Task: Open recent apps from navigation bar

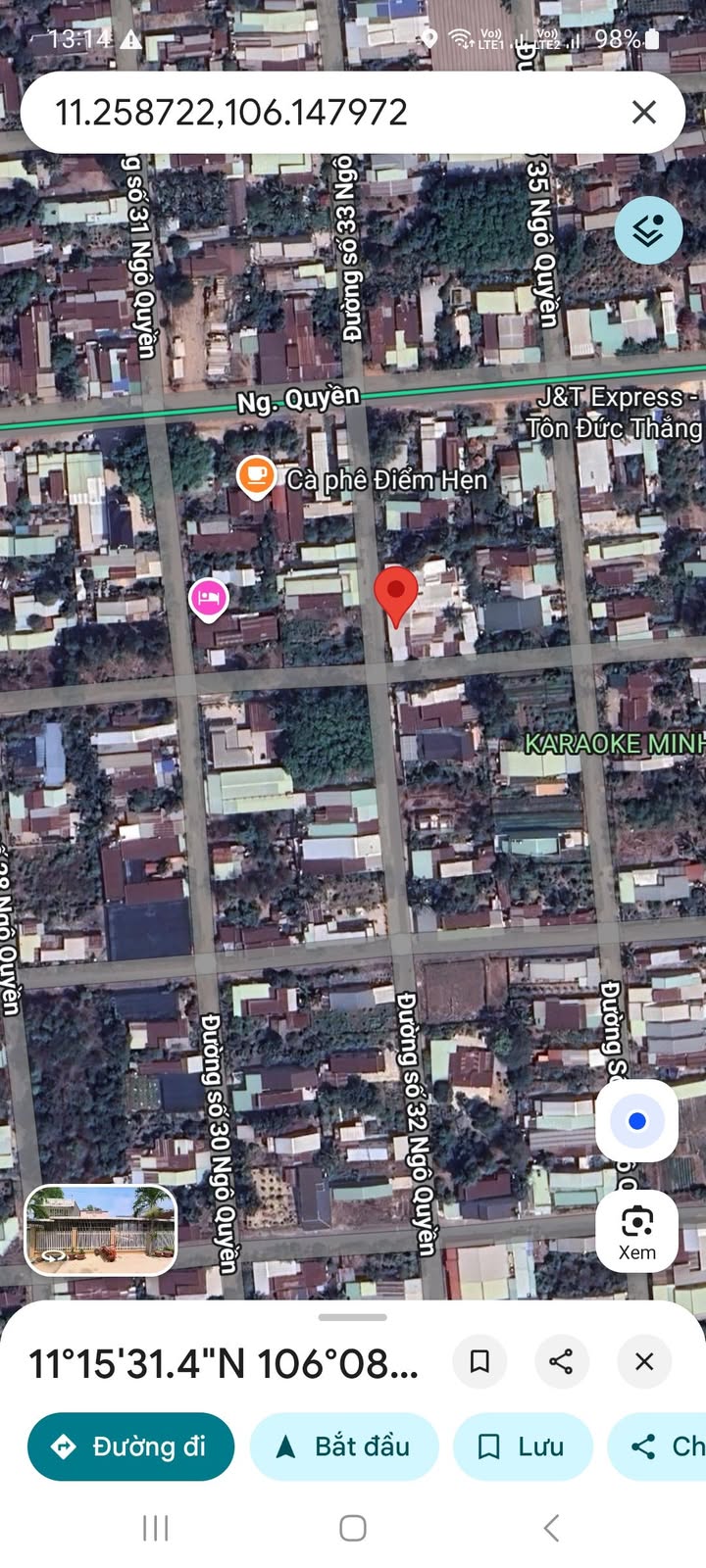Action: [x=156, y=1527]
